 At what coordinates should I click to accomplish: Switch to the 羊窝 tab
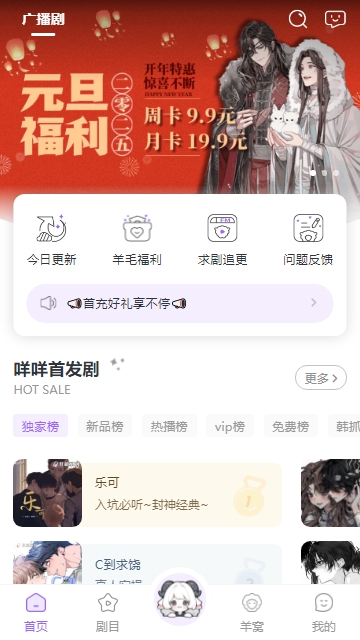tap(252, 612)
